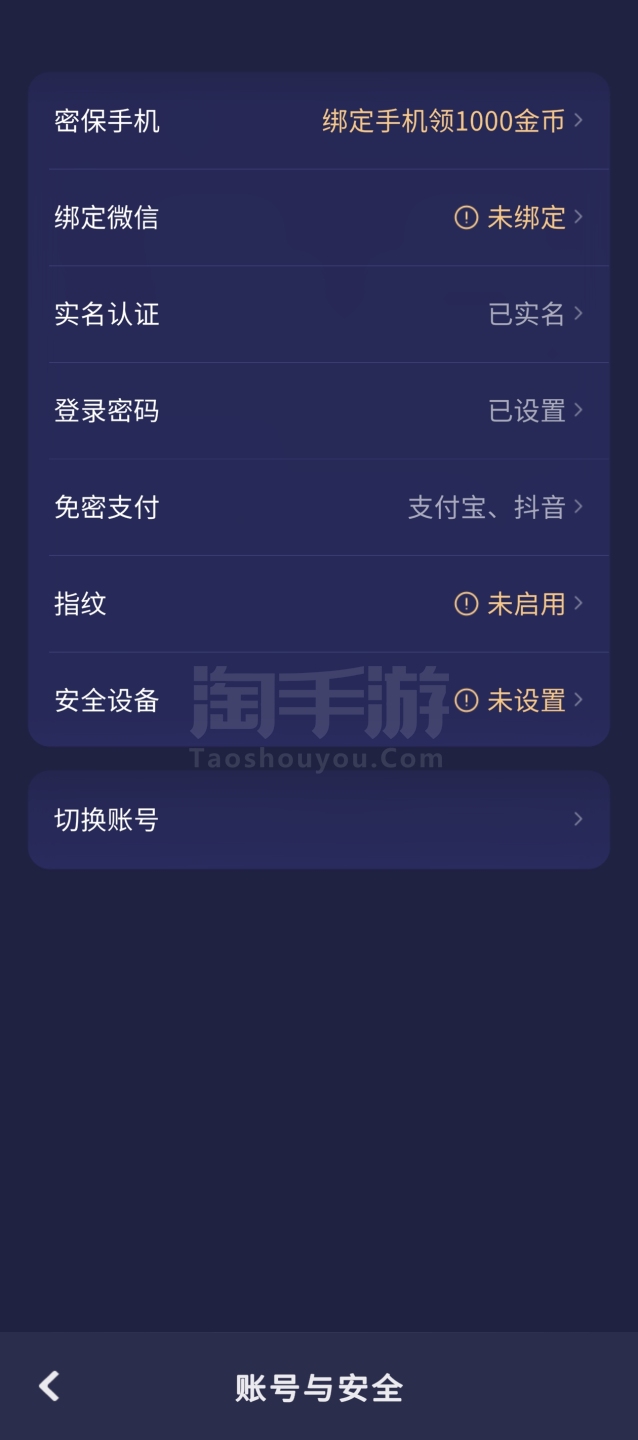The image size is (638, 1440).
Task: Open 免密支付 payment settings
Action: 318,507
